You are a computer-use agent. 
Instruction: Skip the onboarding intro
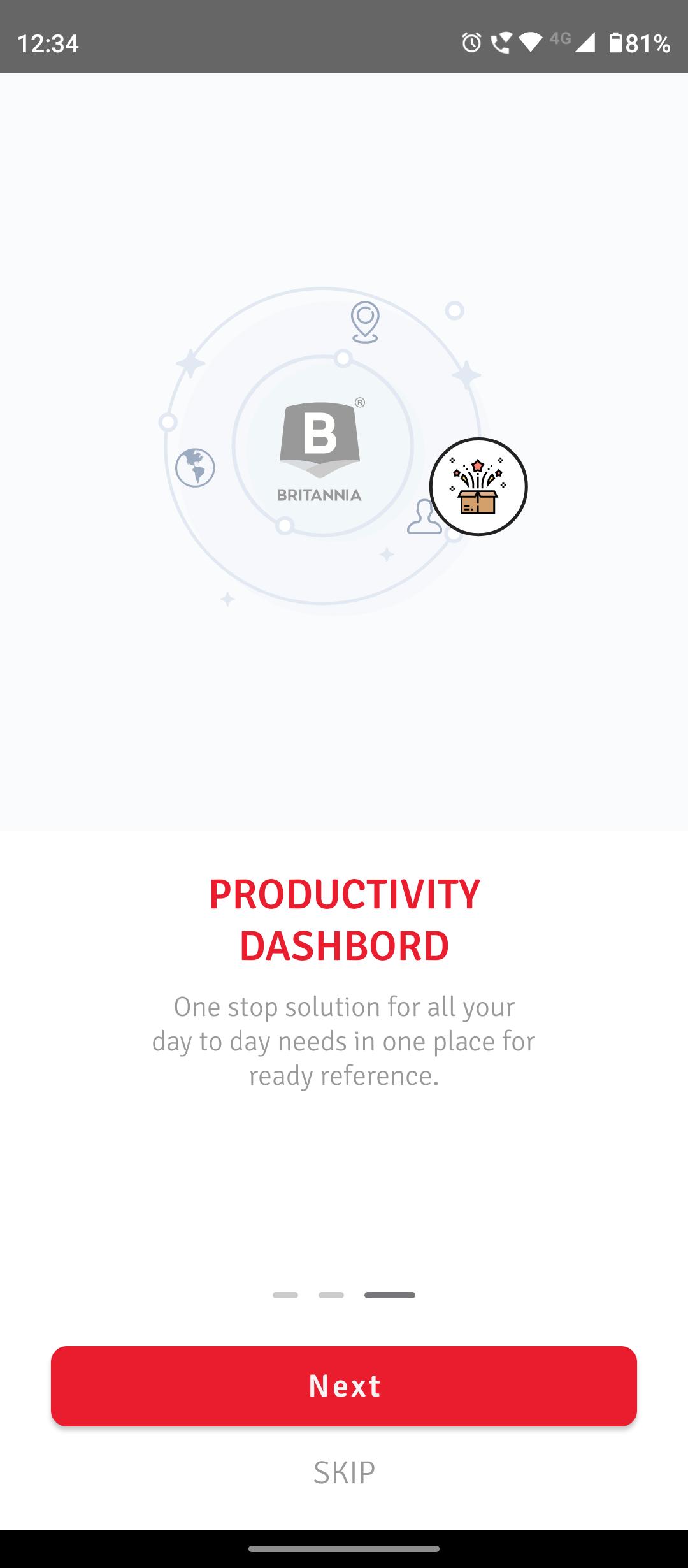point(344,1472)
